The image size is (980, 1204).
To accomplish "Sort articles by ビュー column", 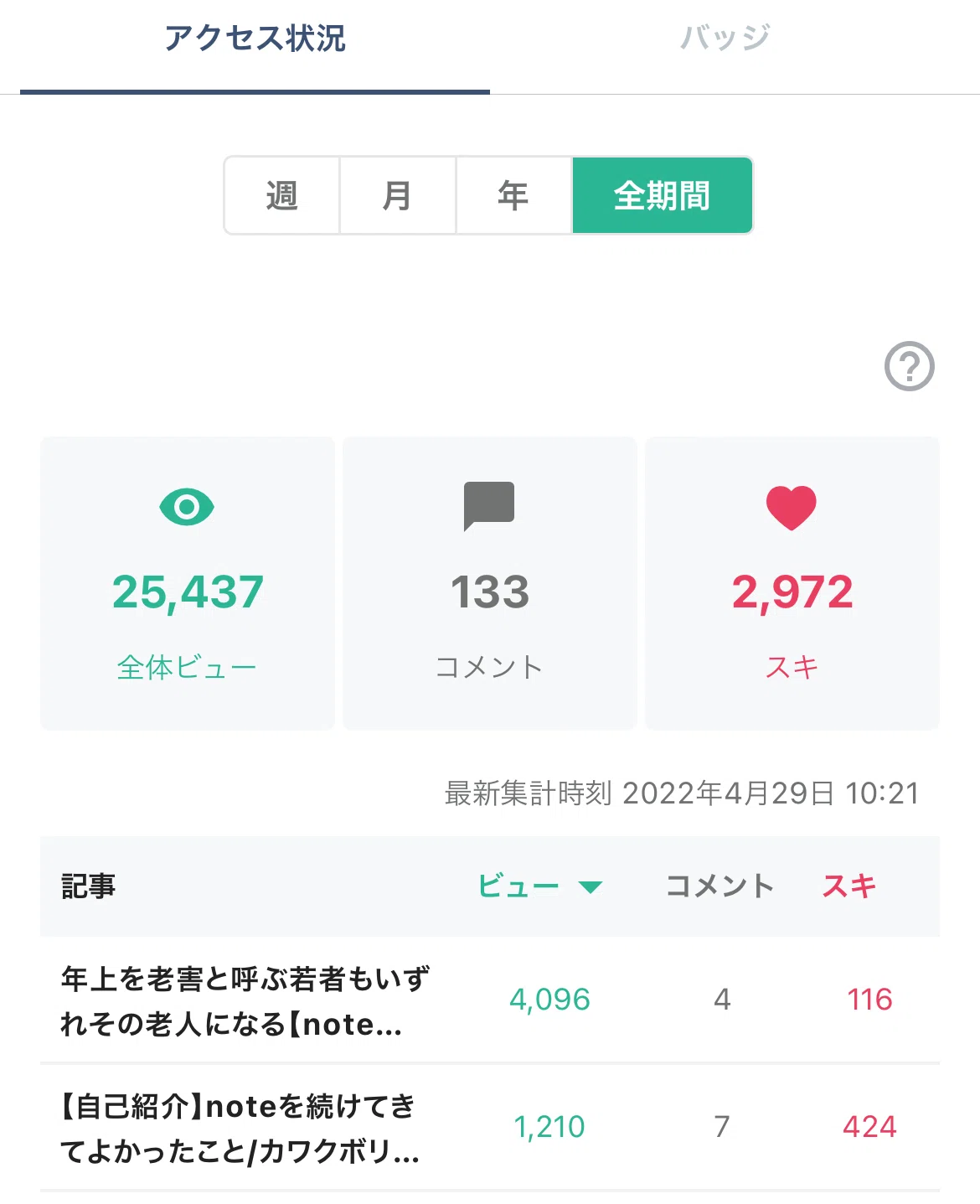I will pos(539,886).
